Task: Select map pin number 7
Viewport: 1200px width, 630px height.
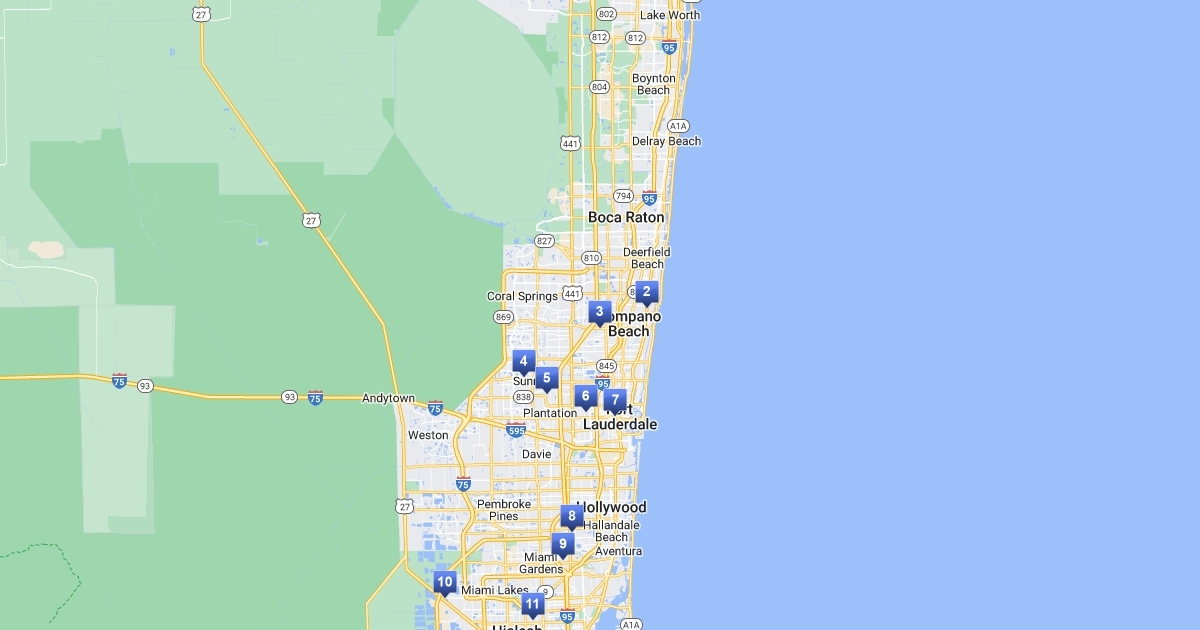Action: coord(615,400)
